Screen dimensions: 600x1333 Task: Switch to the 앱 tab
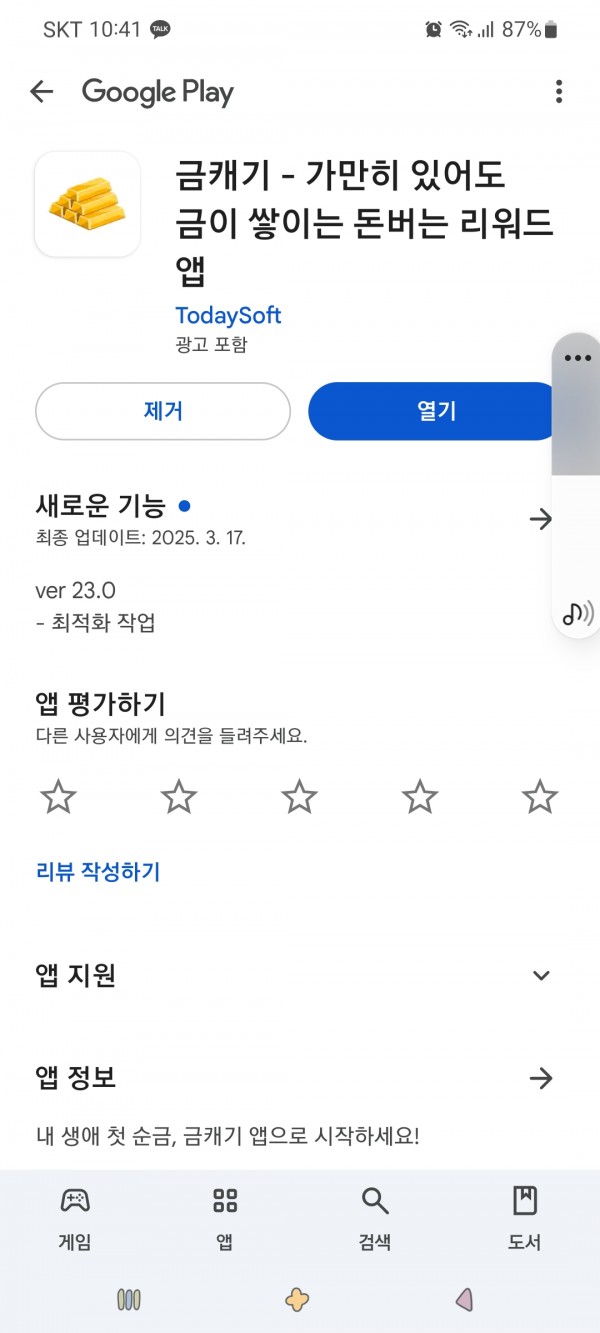[x=225, y=1218]
